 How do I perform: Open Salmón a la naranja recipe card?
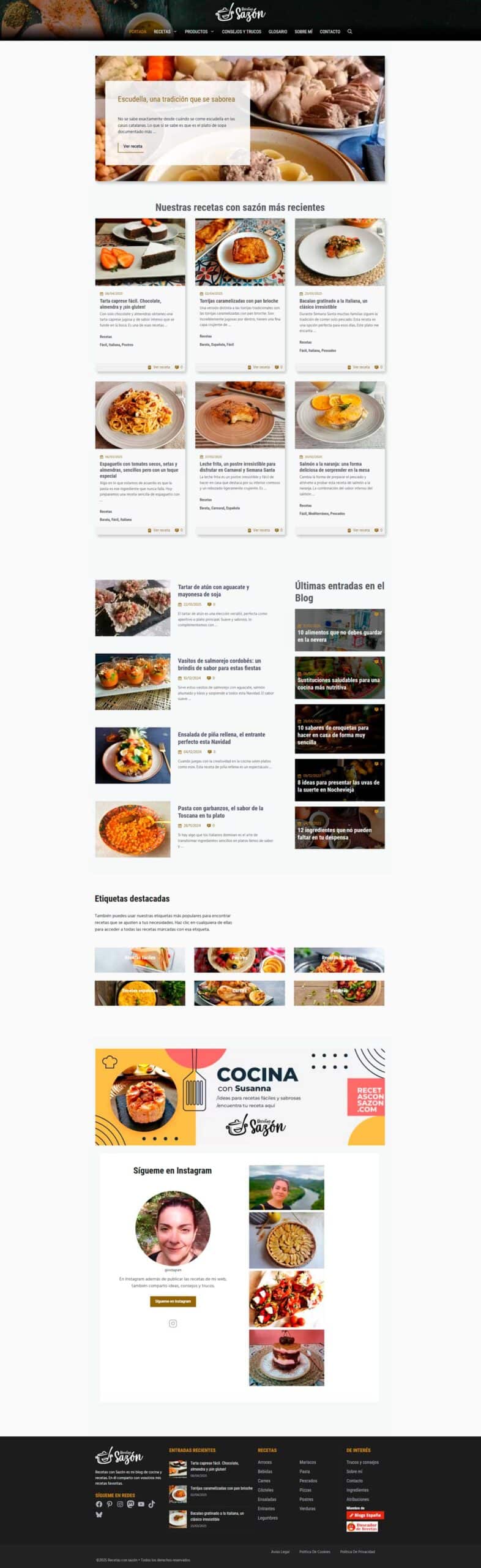point(334,467)
